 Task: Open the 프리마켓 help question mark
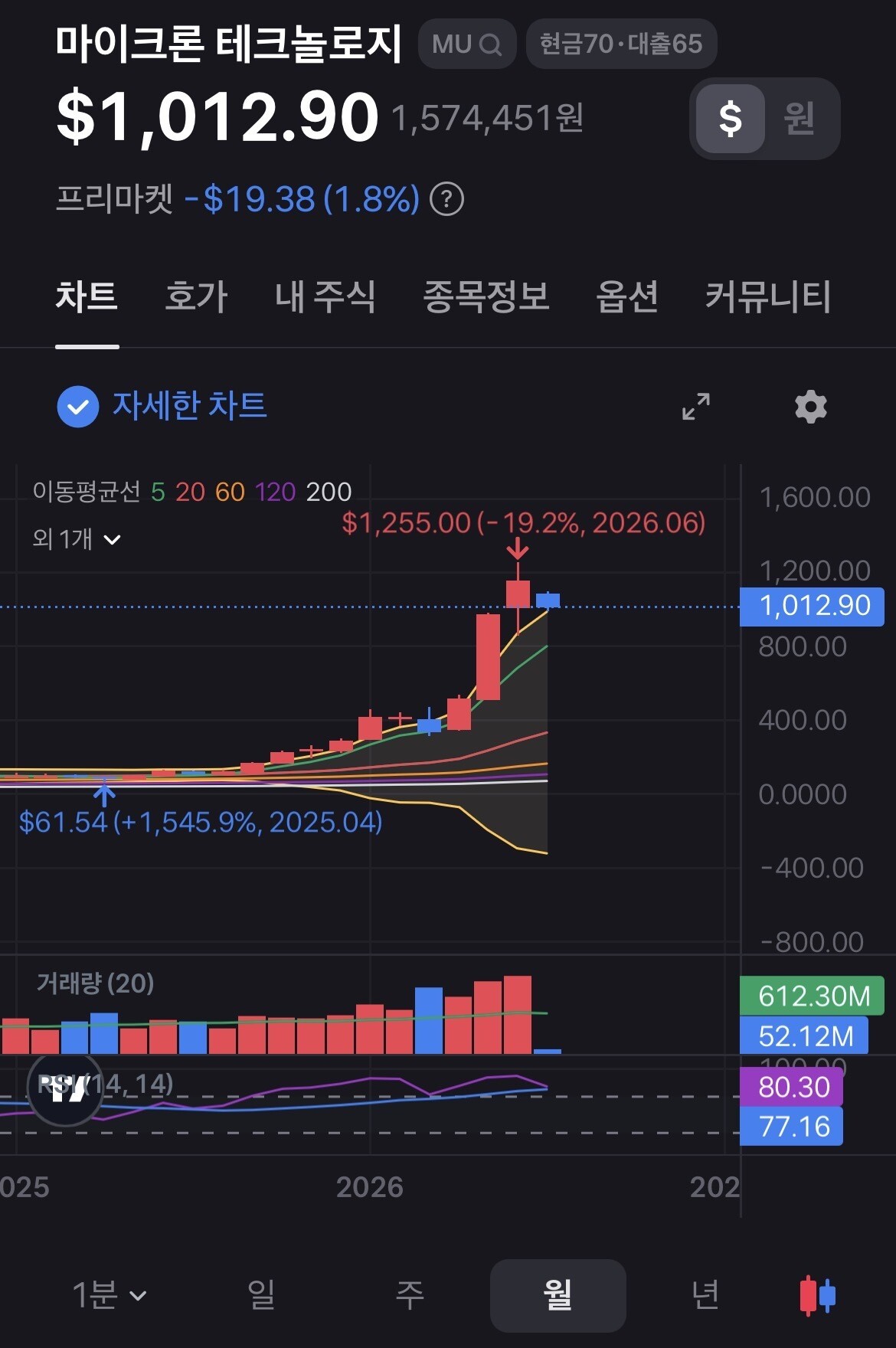[447, 200]
